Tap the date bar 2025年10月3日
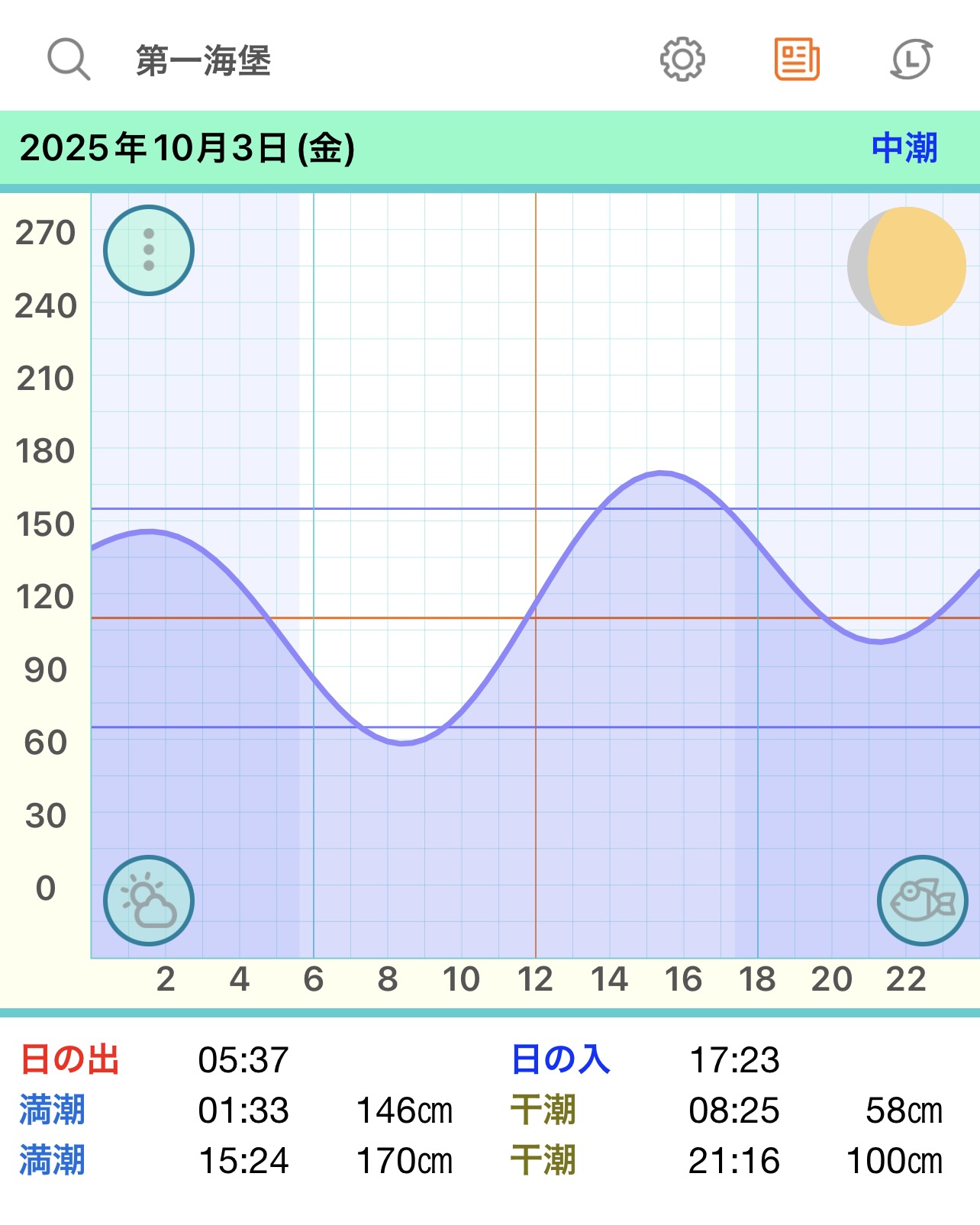Image resolution: width=980 pixels, height=1225 pixels. pos(188,148)
